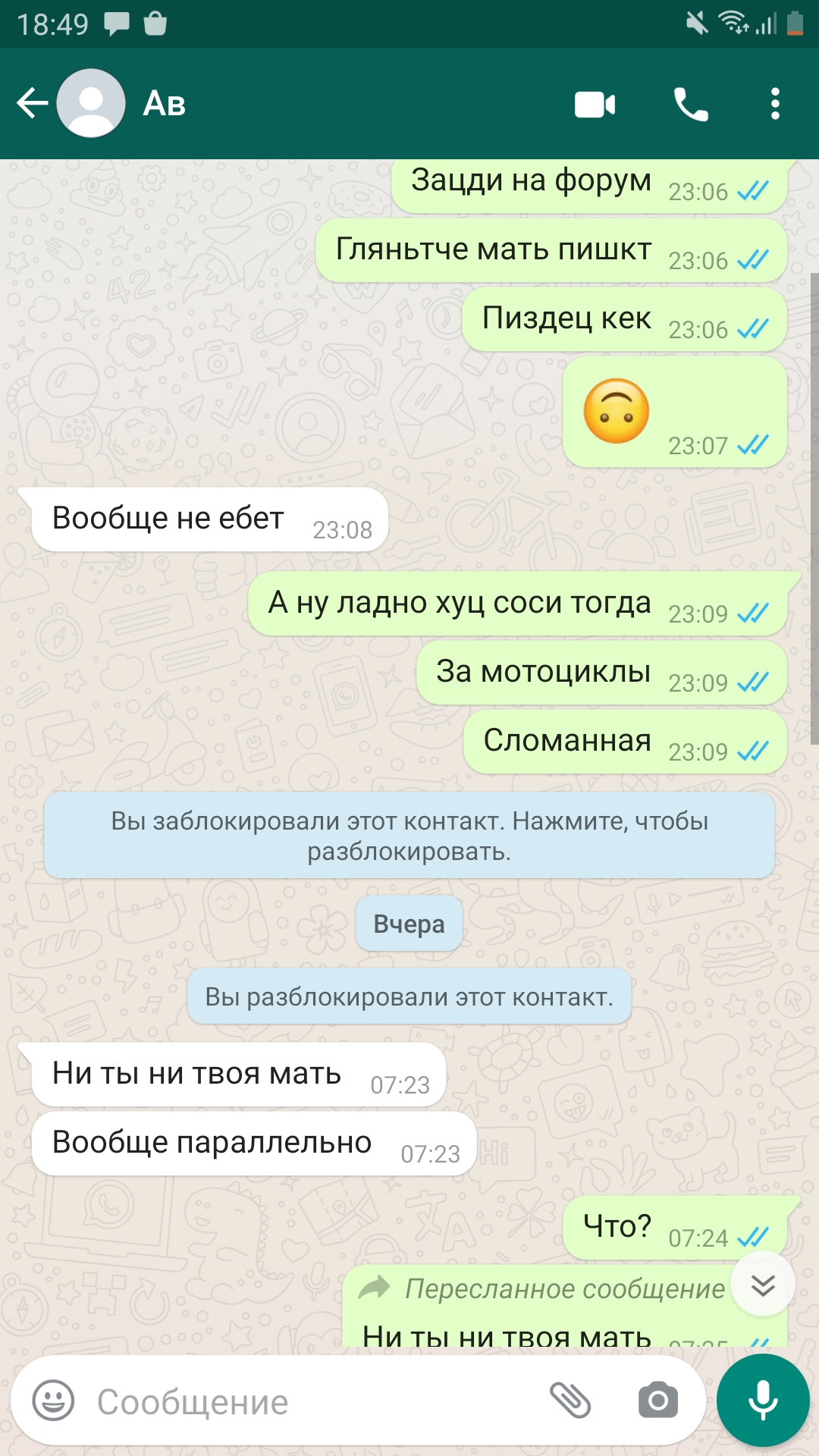Jump to the latest messages
The width and height of the screenshot is (819, 1456).
pos(763,1285)
